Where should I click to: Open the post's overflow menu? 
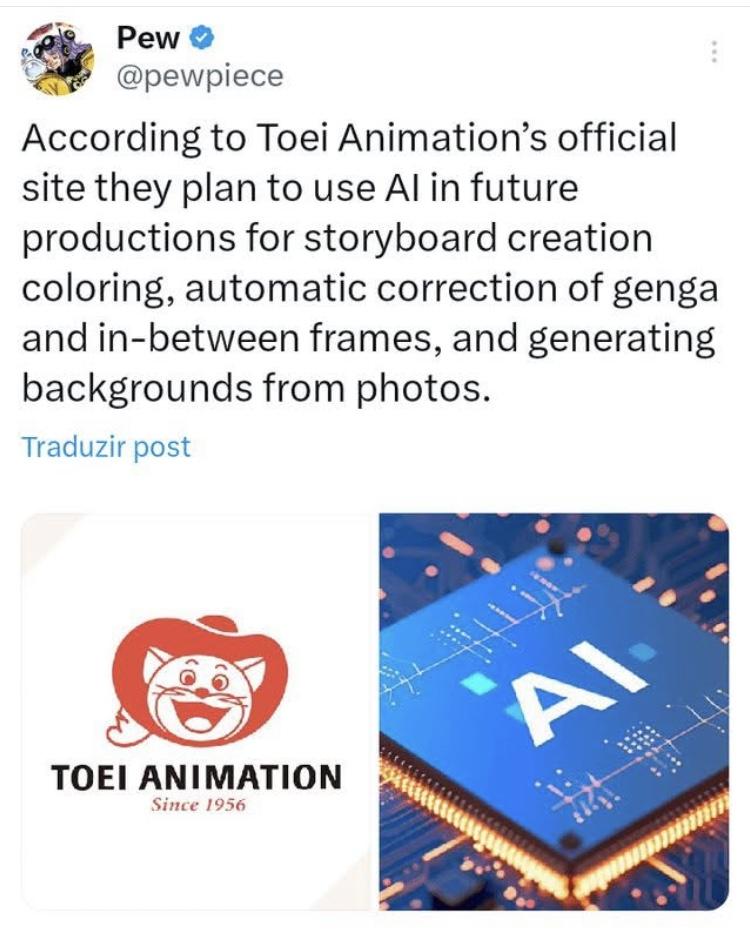click(x=714, y=51)
